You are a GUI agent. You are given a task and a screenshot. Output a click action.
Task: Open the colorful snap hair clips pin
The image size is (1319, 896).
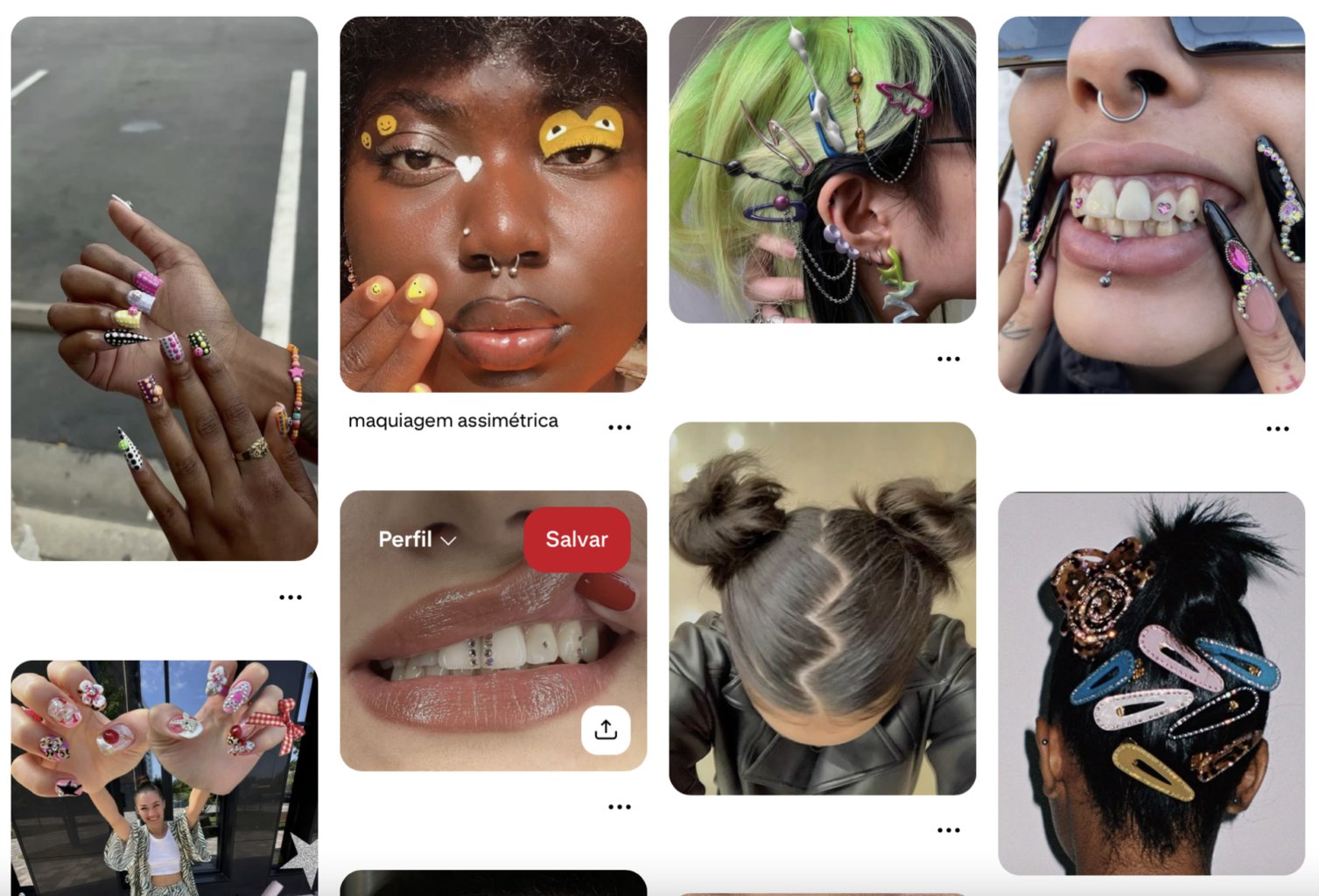pos(1151,682)
